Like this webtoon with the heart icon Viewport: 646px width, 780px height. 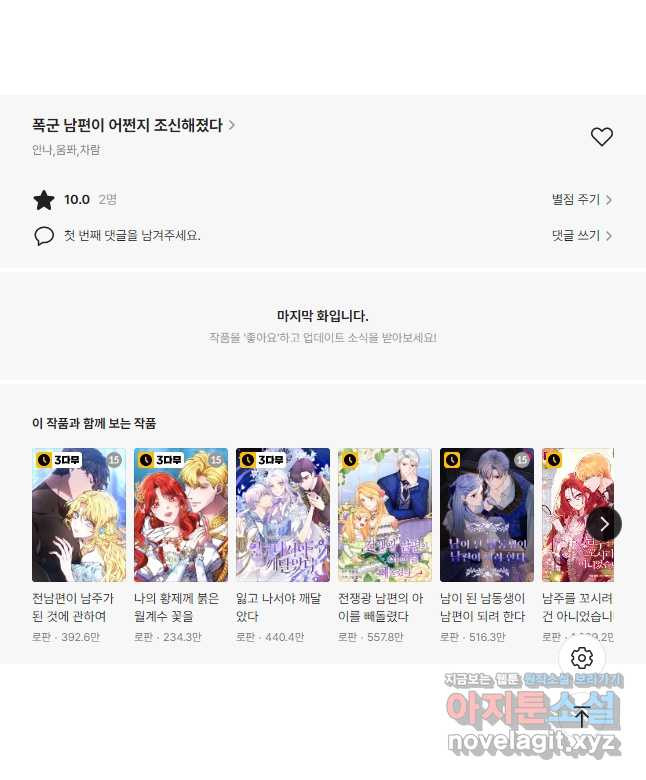click(x=601, y=137)
